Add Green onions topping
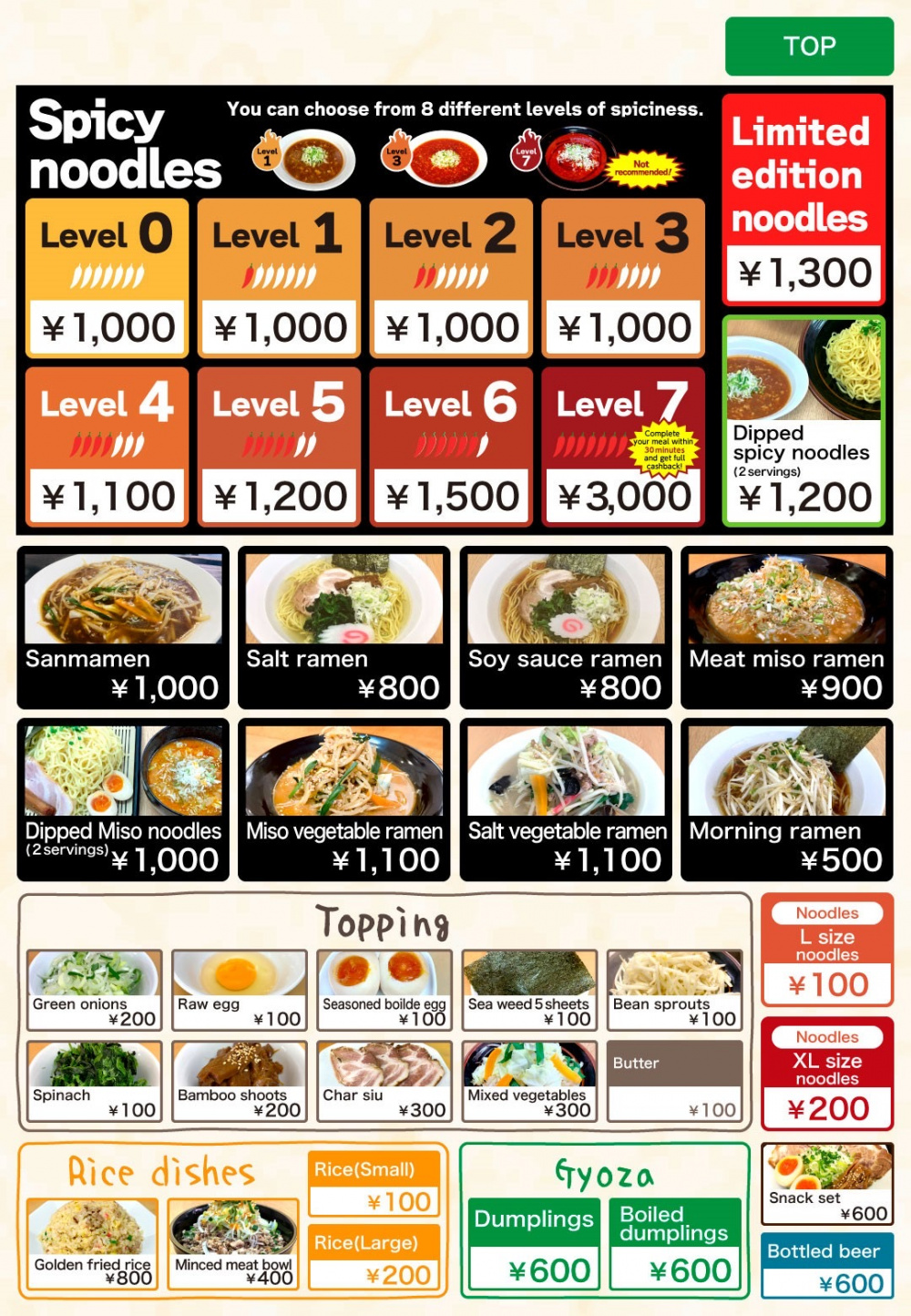 94,990
